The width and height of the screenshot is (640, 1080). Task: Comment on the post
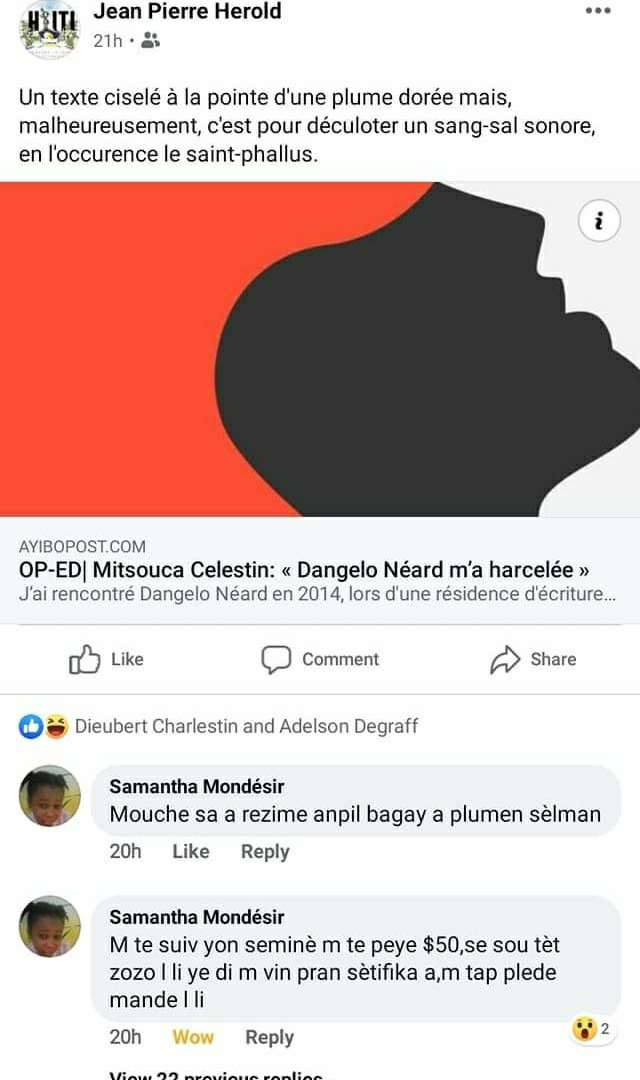tap(320, 659)
